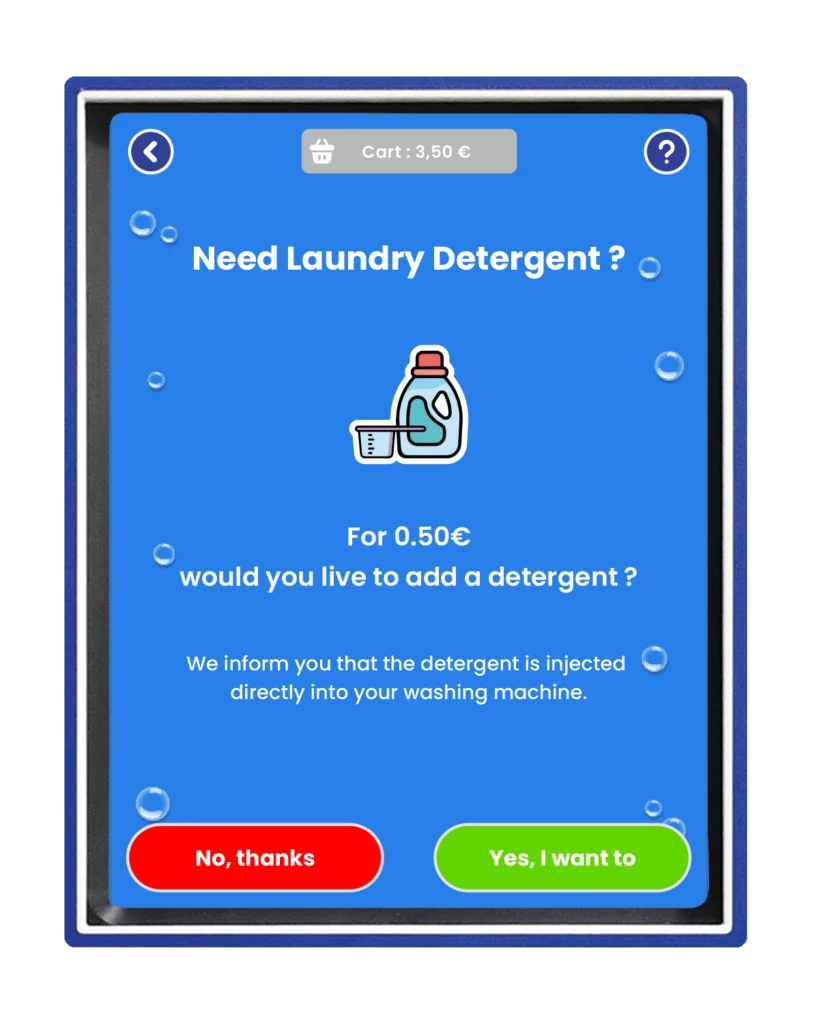Decline detergent with No, thanks
Viewport: 819px width, 1024px height.
(x=255, y=858)
